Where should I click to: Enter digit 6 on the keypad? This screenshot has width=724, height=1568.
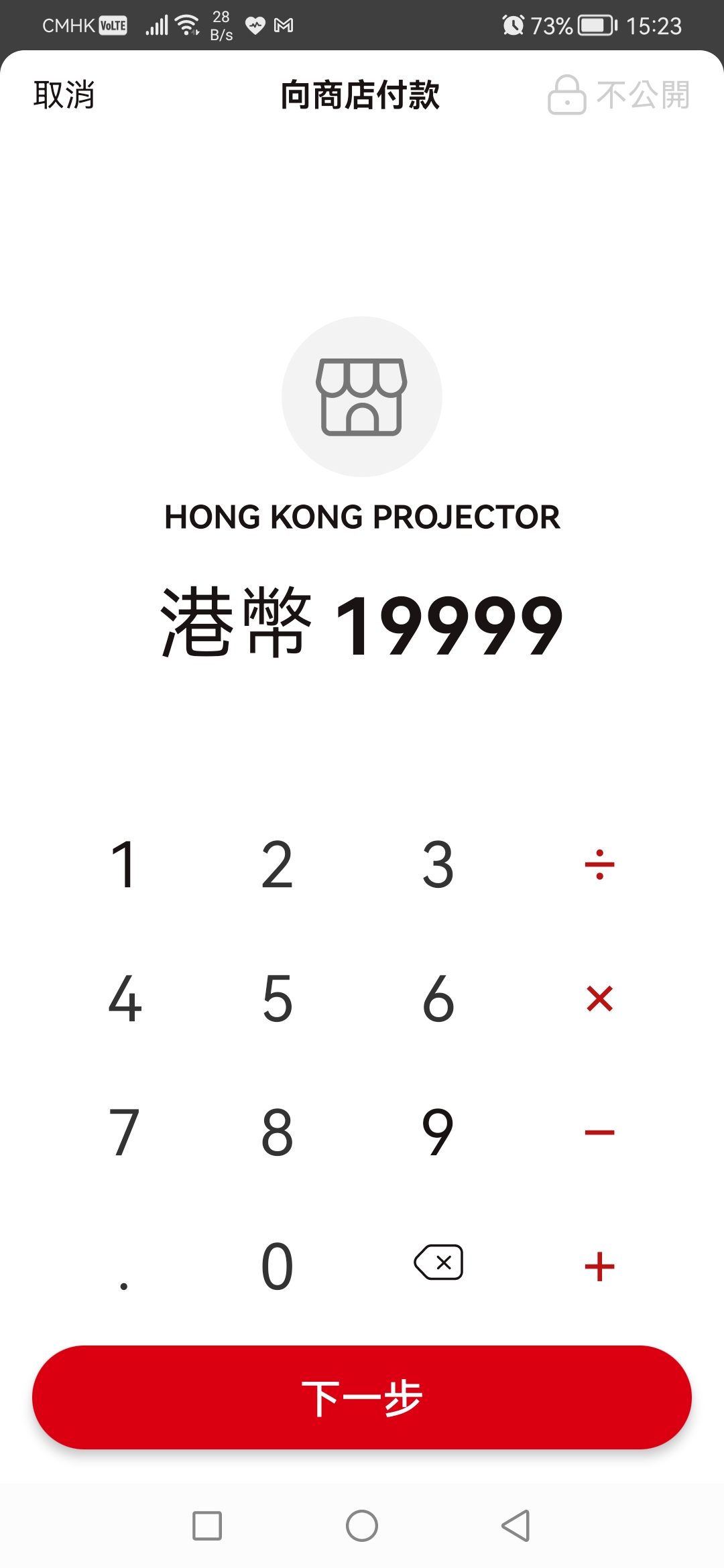click(x=438, y=998)
